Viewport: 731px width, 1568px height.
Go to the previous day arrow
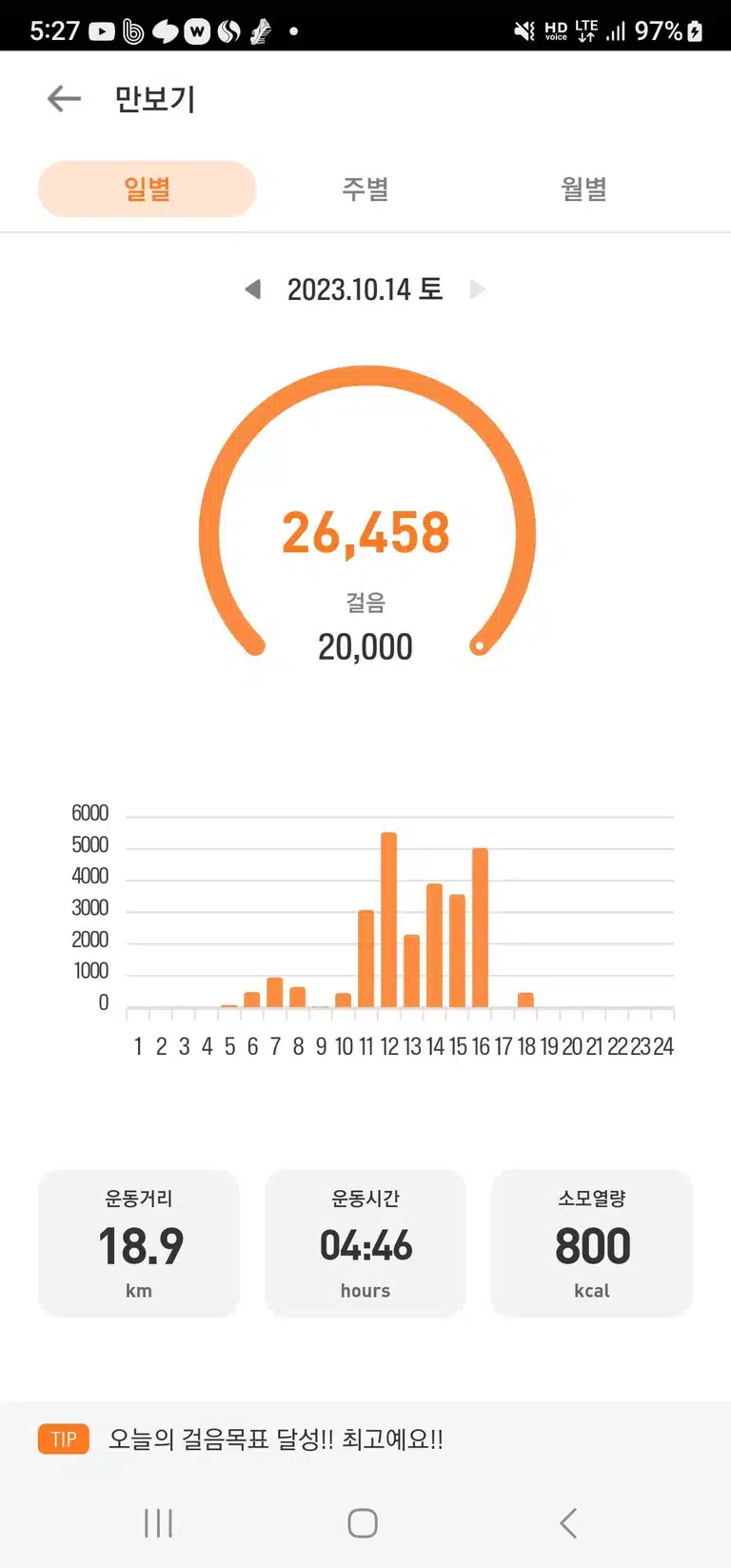(x=252, y=288)
